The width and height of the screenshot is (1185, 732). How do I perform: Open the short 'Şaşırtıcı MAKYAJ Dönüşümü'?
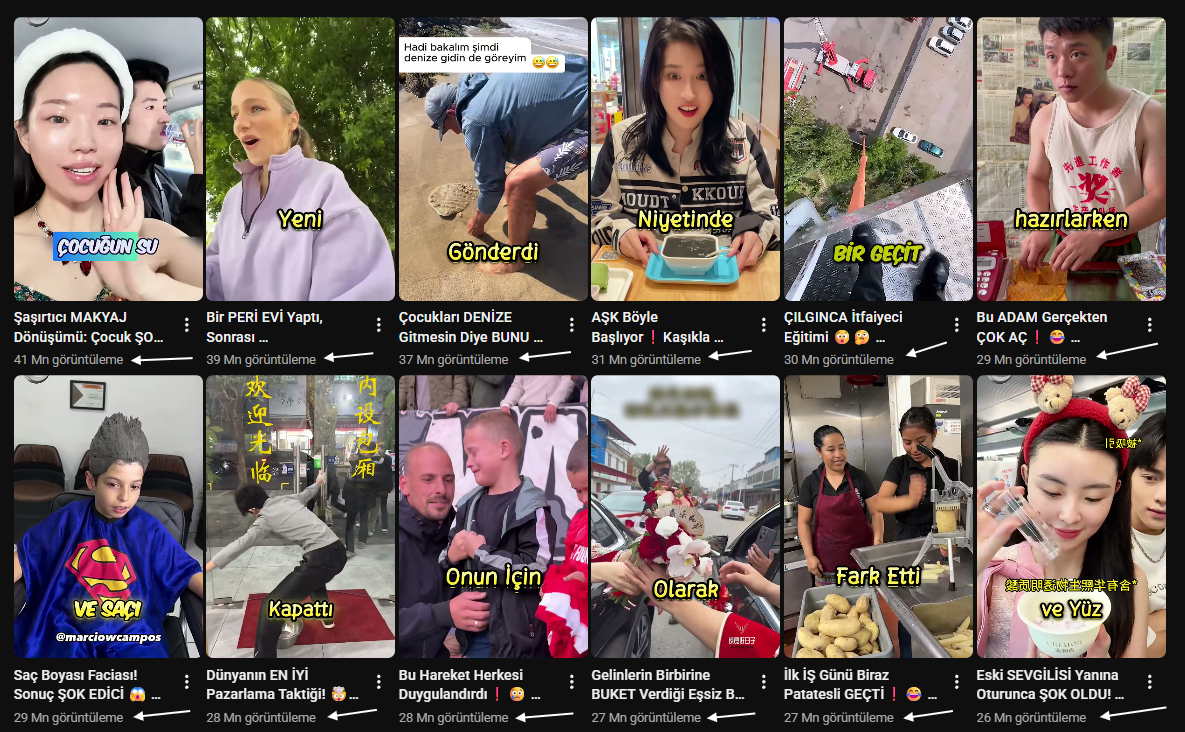click(x=108, y=159)
